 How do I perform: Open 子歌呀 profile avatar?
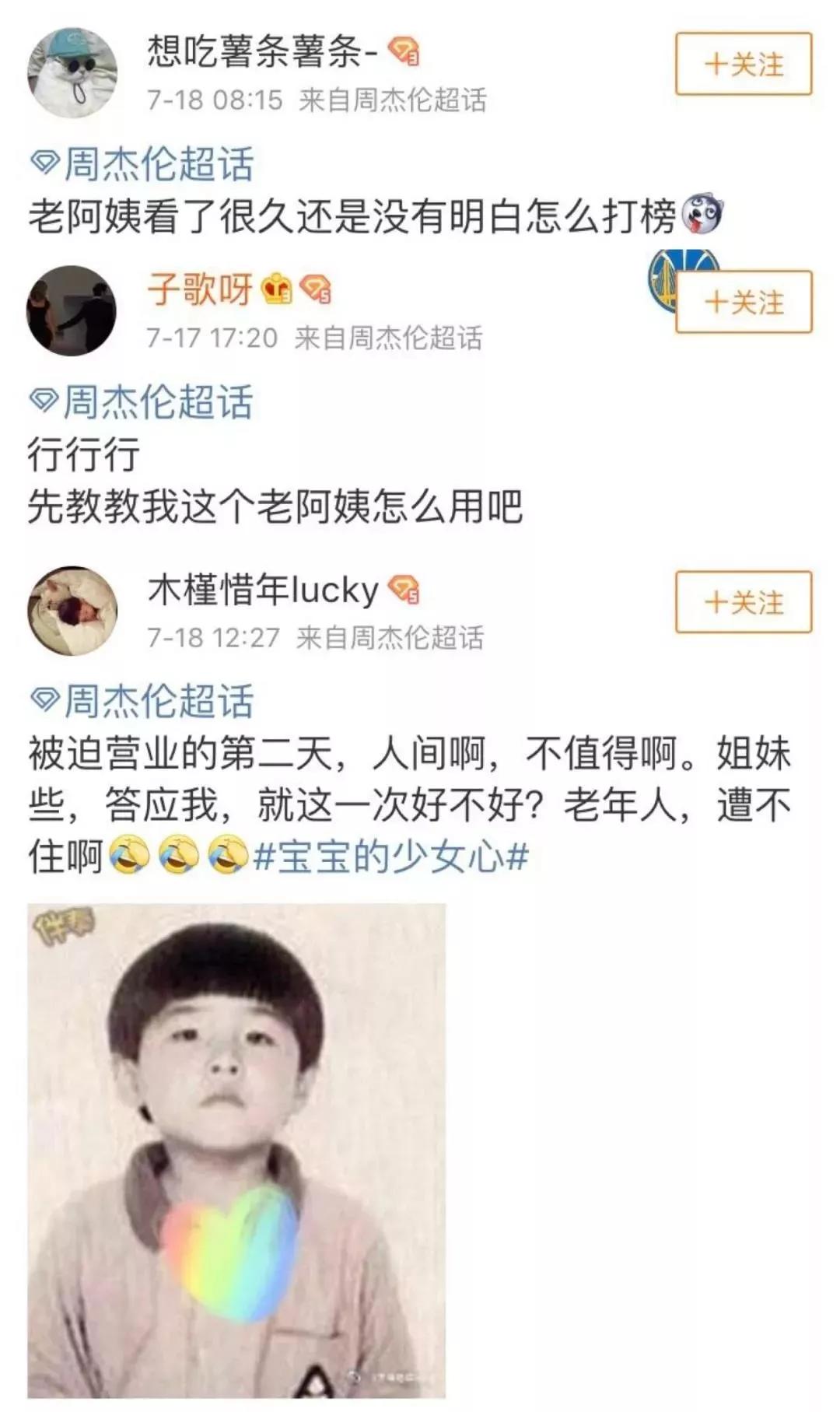pos(72,310)
